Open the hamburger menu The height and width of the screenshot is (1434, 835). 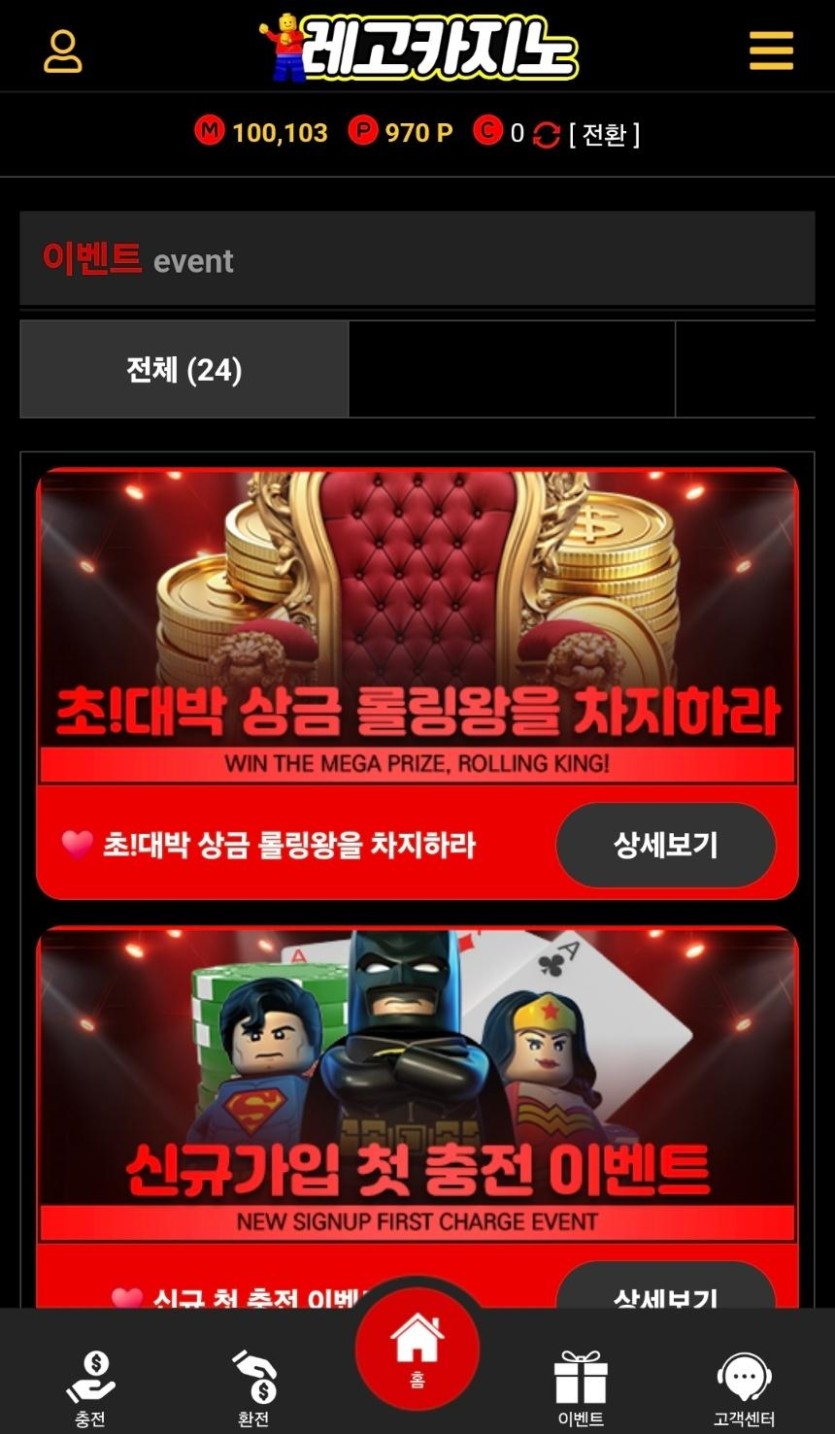click(x=771, y=51)
